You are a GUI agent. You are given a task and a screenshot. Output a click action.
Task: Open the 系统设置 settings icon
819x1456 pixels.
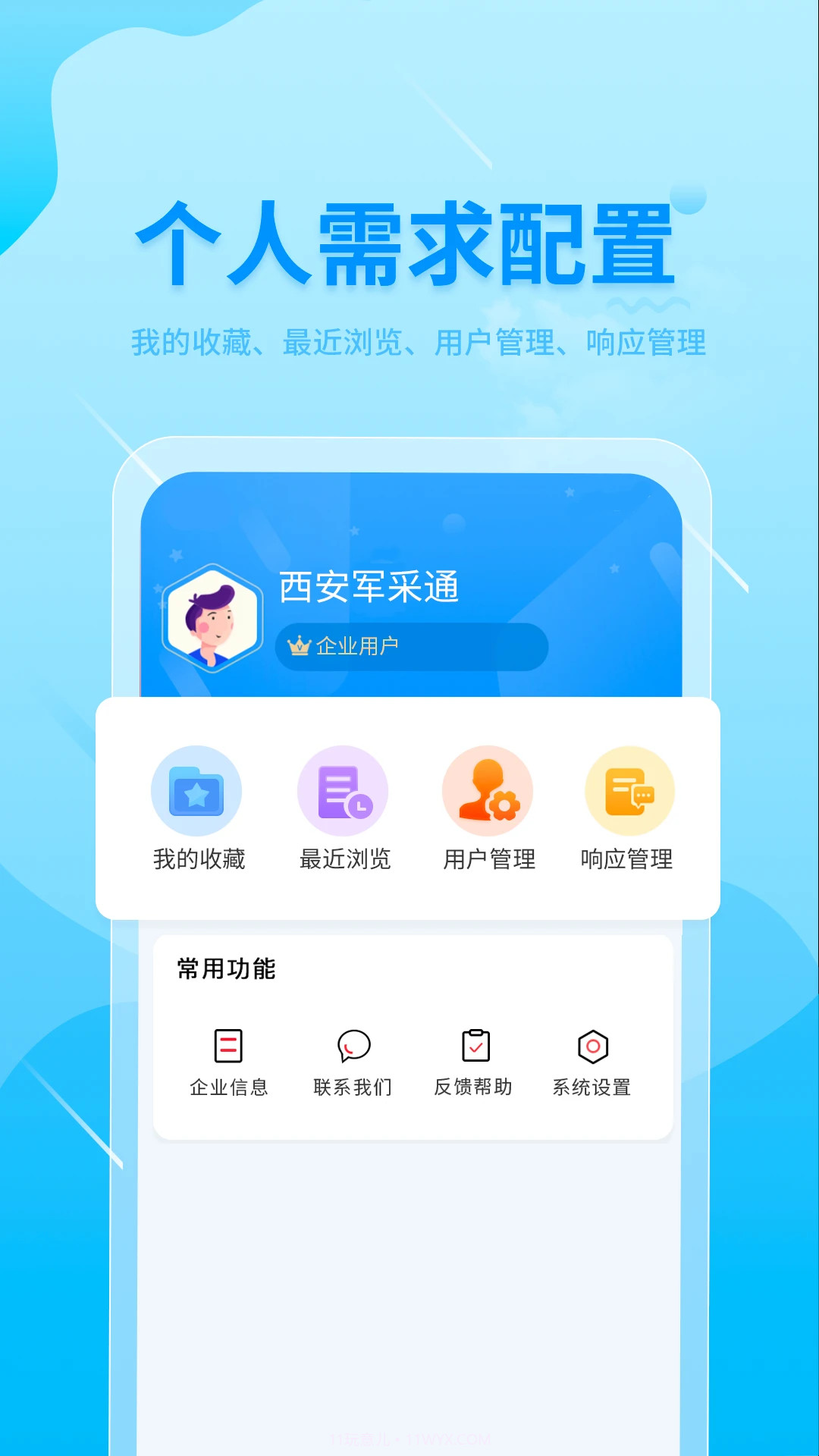point(594,1048)
